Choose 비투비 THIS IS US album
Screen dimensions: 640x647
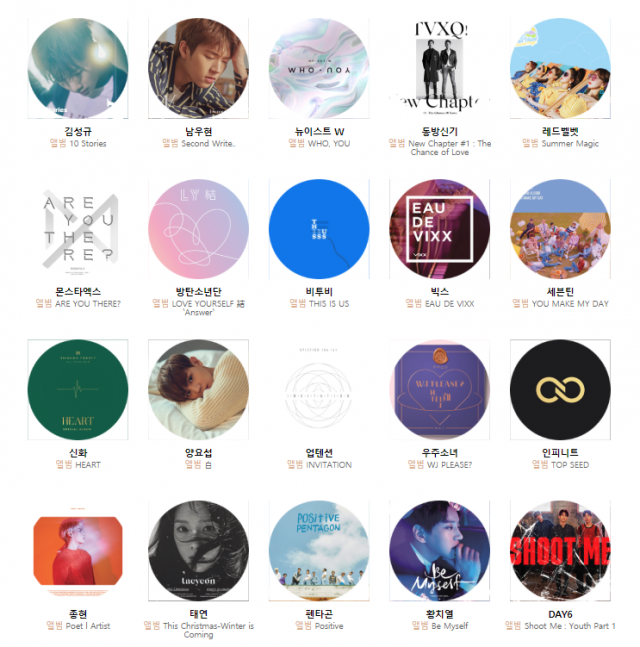tap(319, 229)
